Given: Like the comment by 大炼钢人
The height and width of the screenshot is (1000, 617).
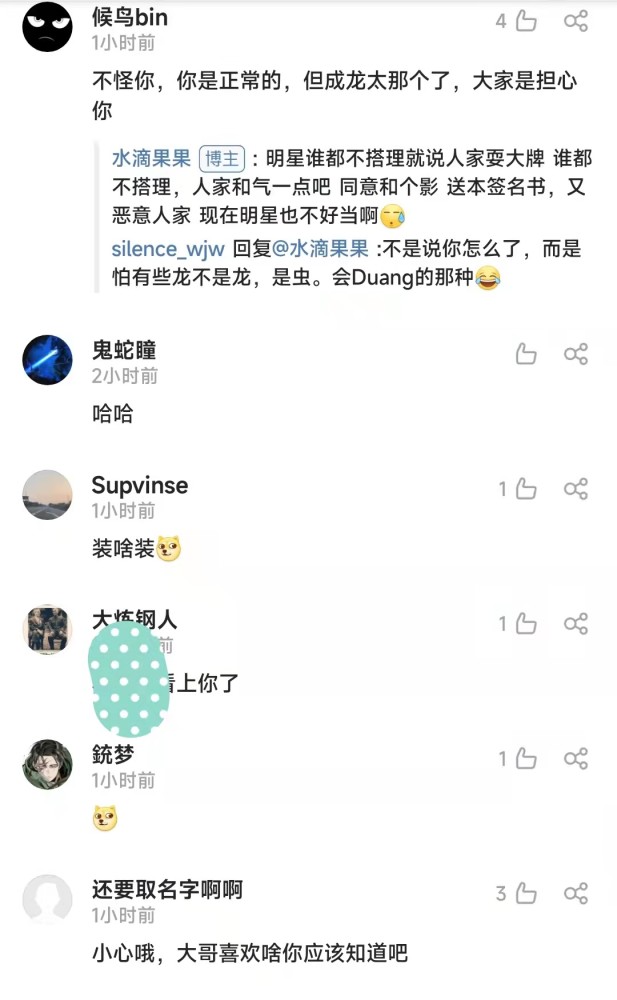Looking at the screenshot, I should coord(526,624).
